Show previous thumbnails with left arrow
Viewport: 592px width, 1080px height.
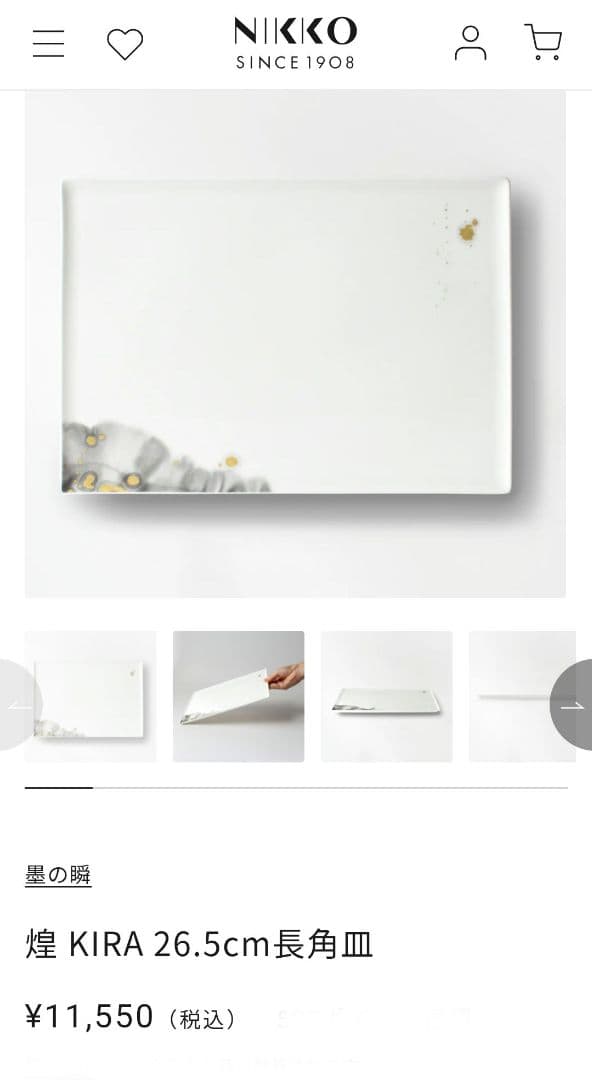(x=20, y=705)
